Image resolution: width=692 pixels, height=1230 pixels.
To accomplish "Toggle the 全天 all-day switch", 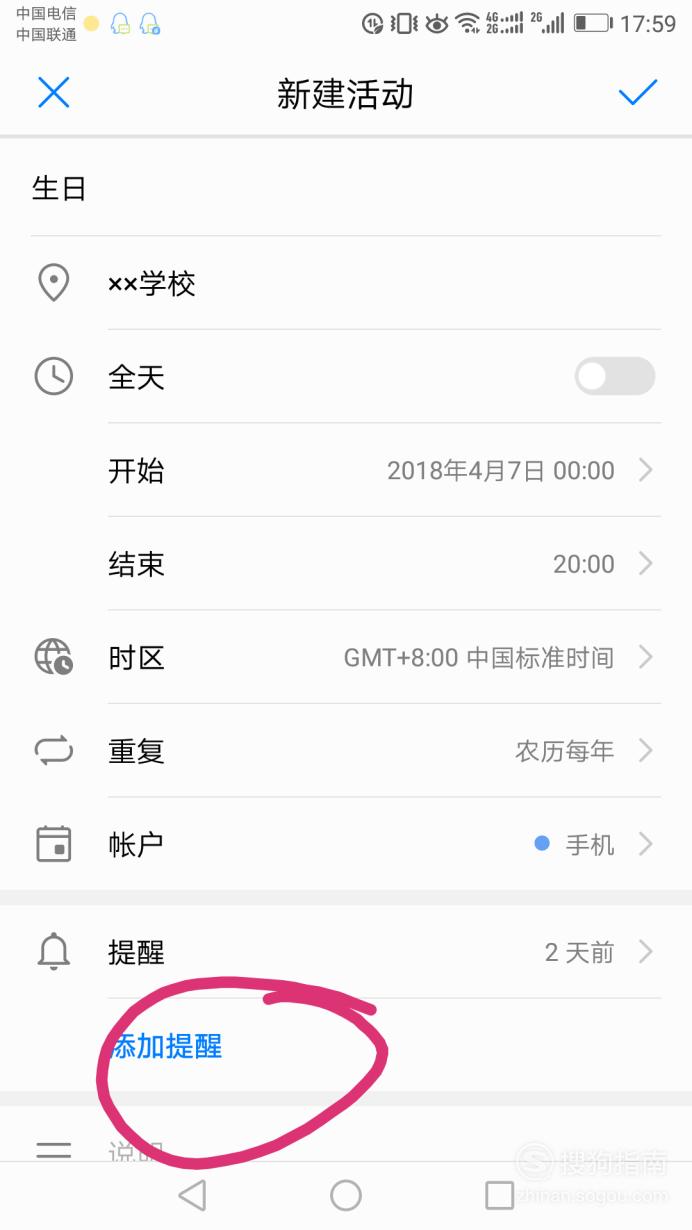I will tap(614, 377).
